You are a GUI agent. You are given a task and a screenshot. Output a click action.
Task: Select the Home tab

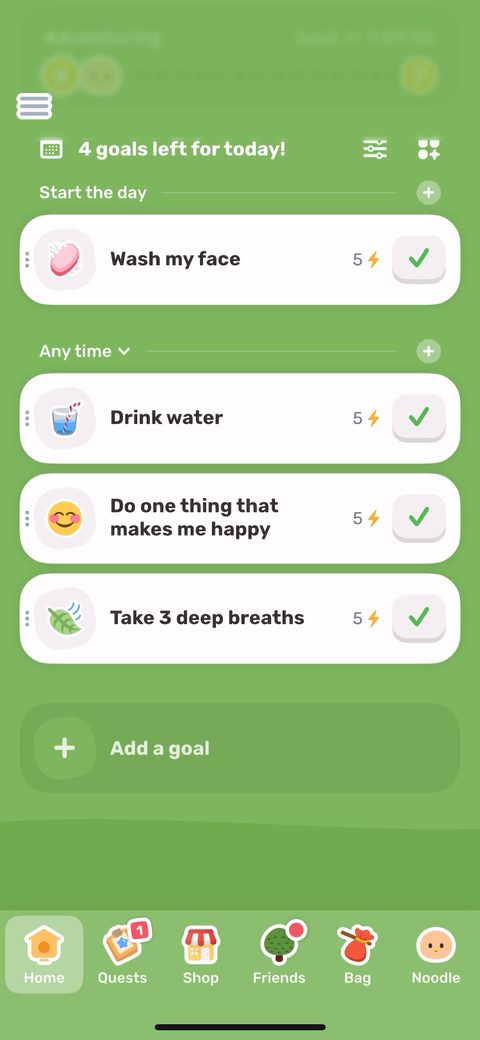click(x=44, y=954)
